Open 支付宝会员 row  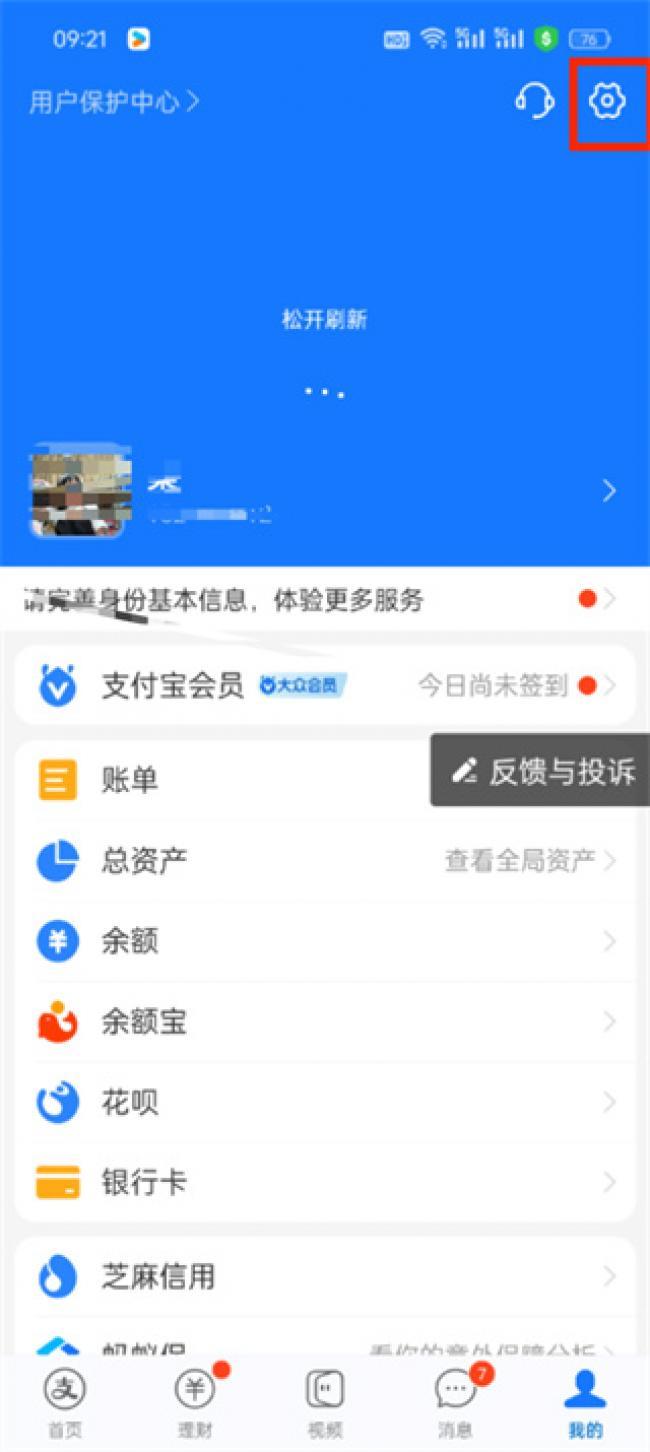tap(324, 685)
